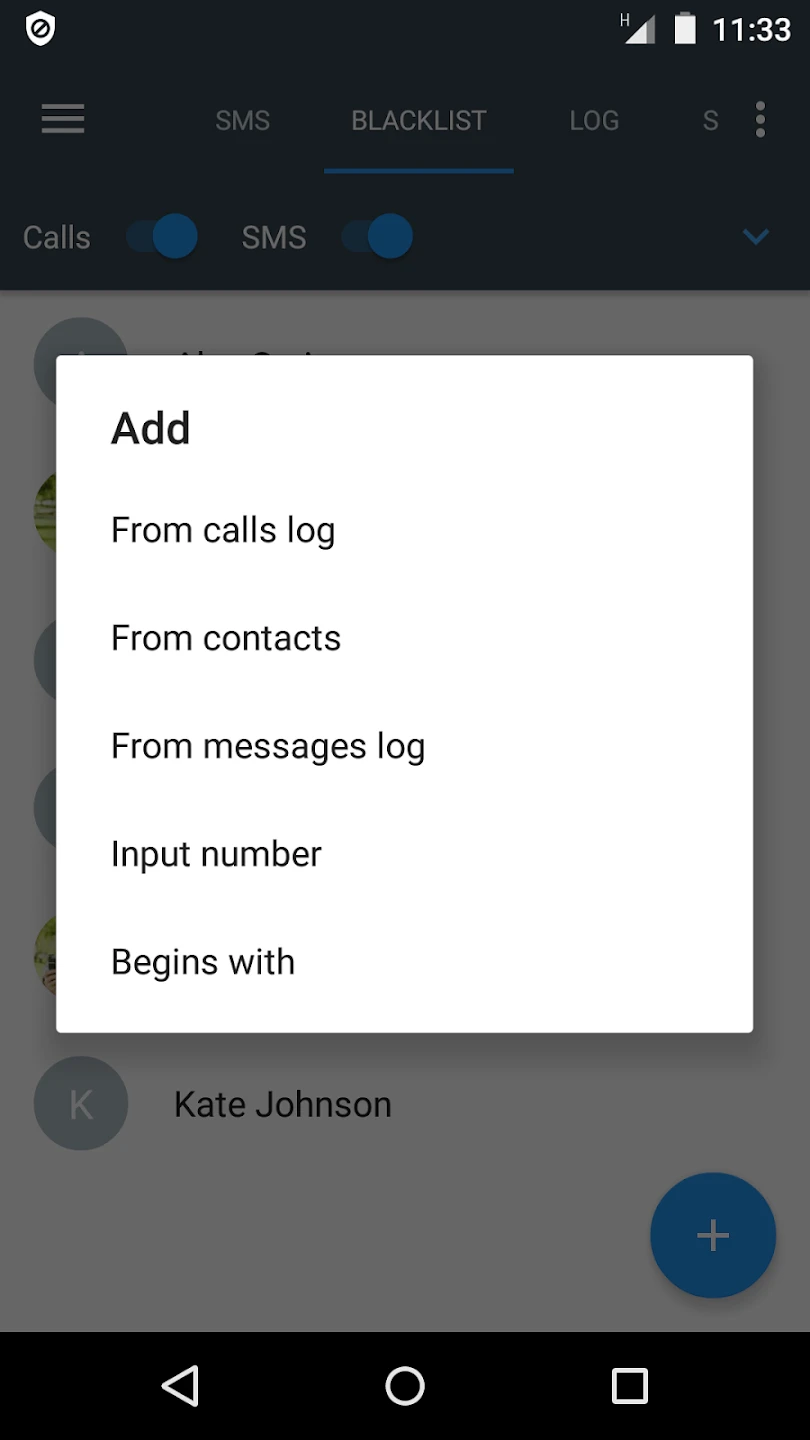Choose From contacts option
Screen dimensions: 810x1440
pyautogui.click(x=226, y=638)
